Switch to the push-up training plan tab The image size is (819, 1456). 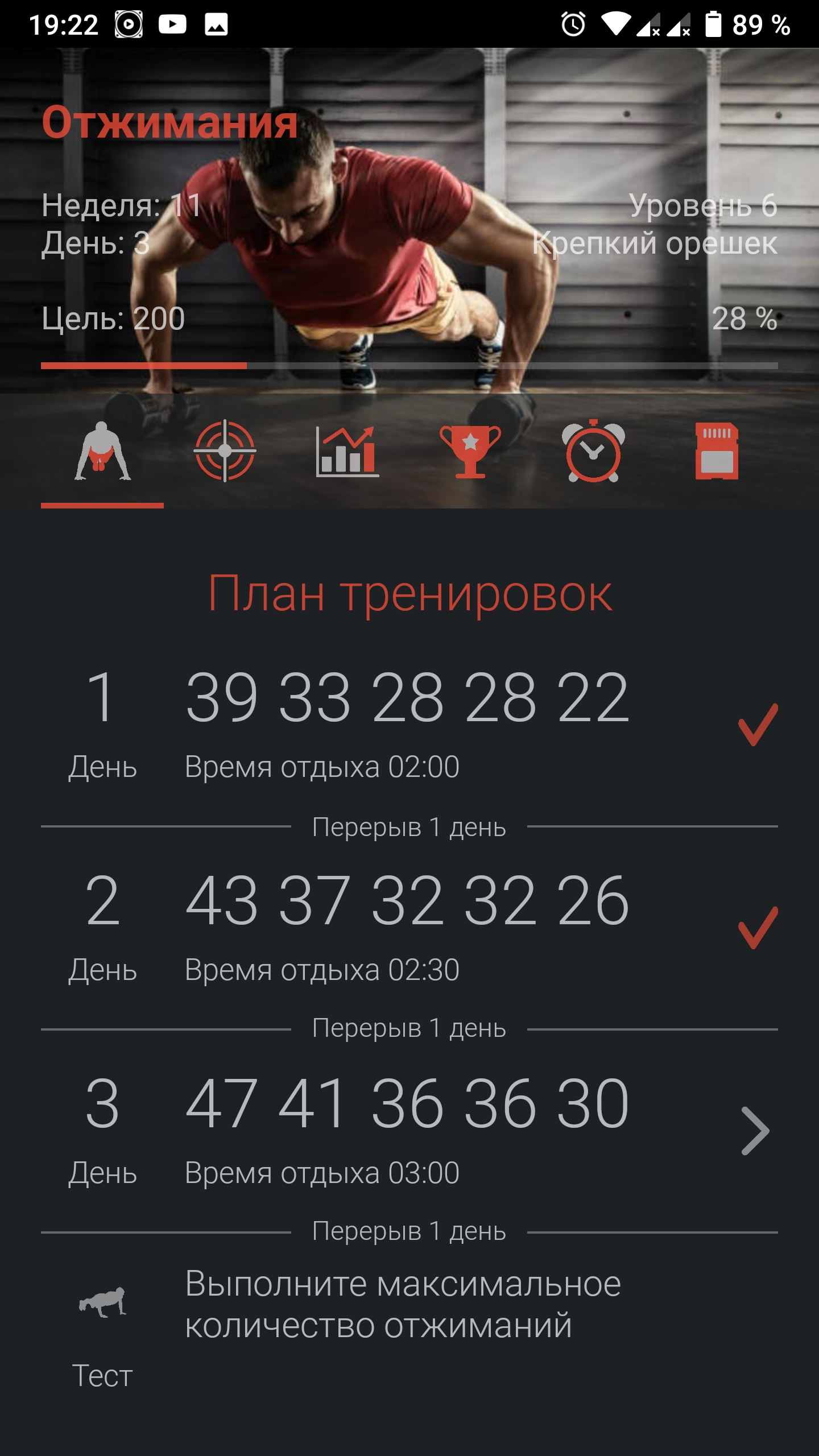coord(102,452)
